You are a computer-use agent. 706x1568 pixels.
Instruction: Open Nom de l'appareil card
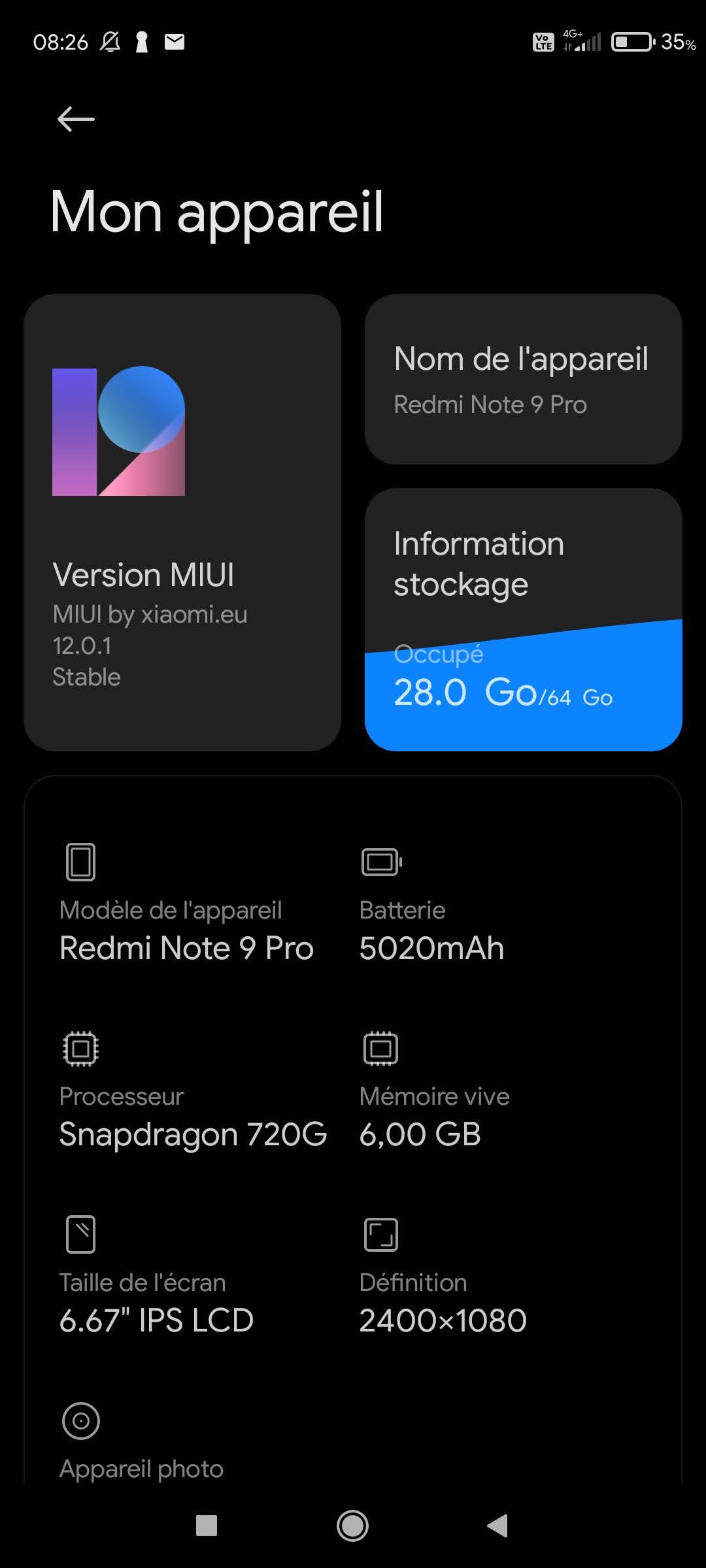[523, 379]
